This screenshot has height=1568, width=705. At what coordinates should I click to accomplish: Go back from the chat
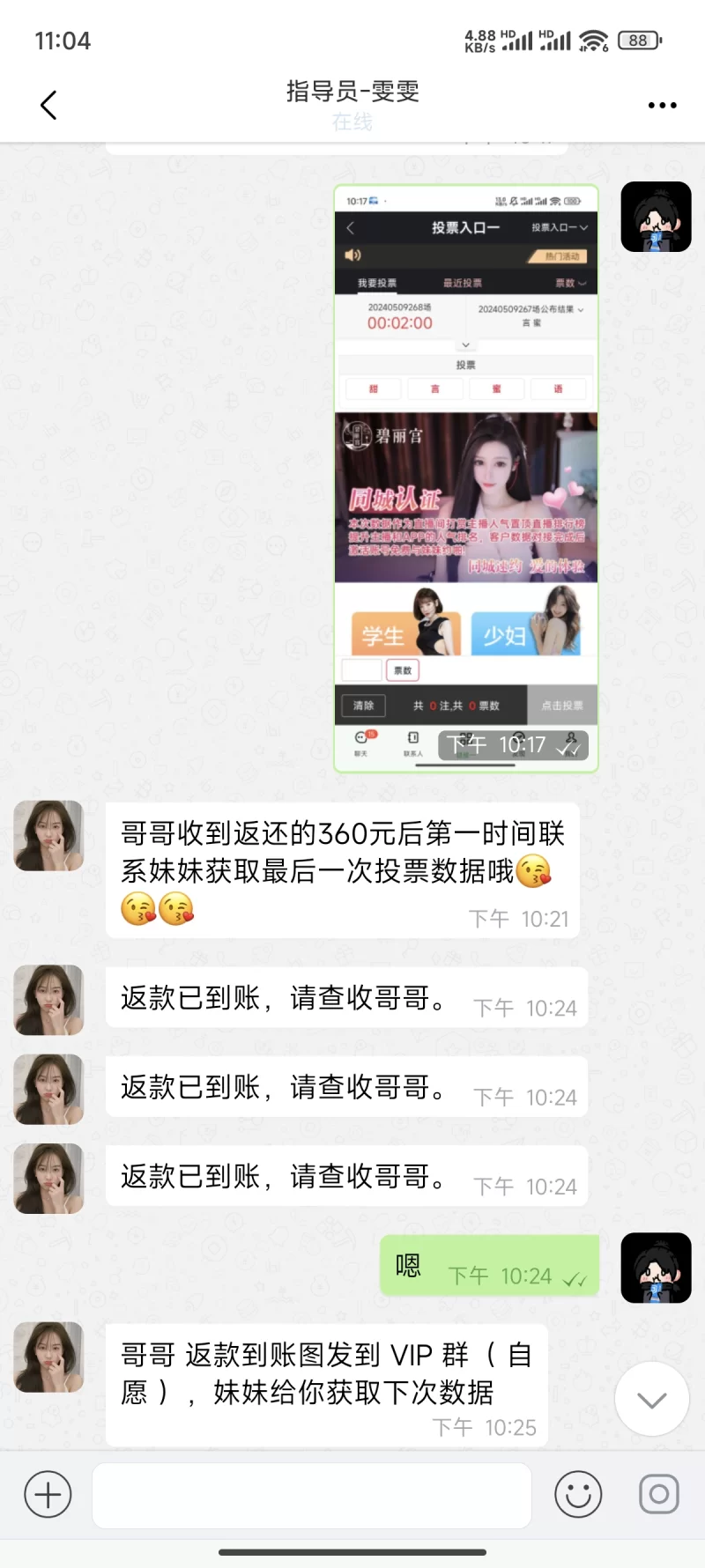(x=49, y=105)
